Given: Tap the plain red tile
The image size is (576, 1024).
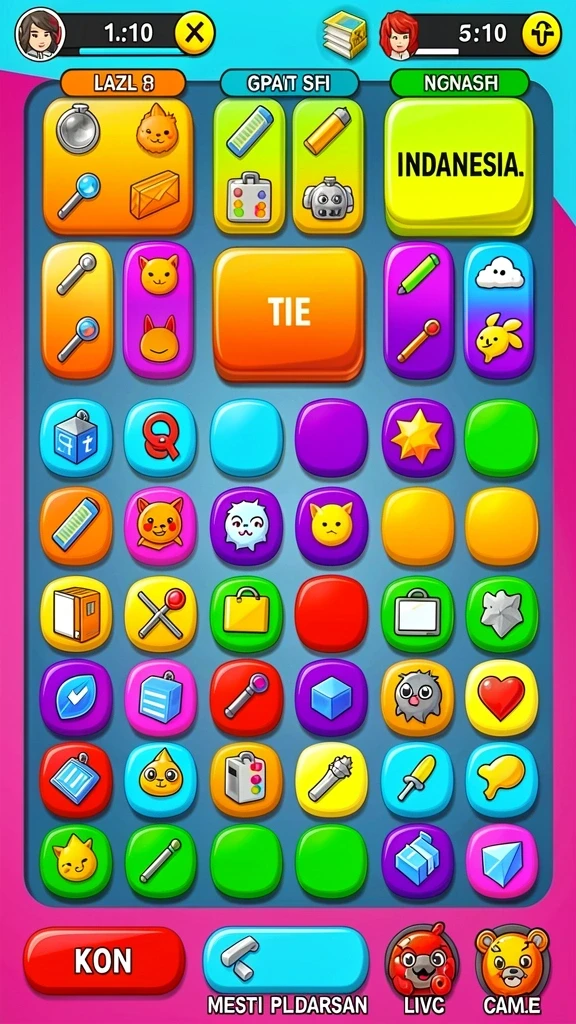Looking at the screenshot, I should tap(331, 613).
